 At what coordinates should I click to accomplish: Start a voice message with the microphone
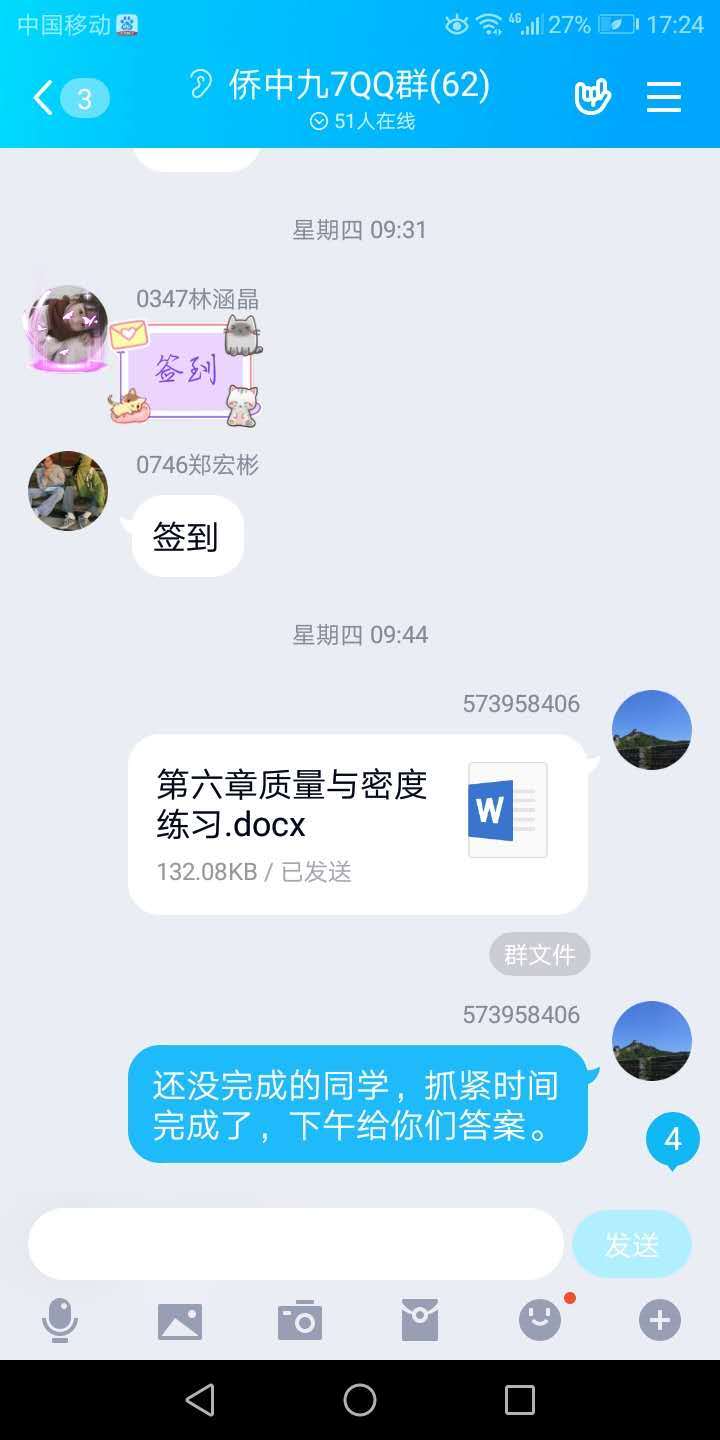point(60,1321)
